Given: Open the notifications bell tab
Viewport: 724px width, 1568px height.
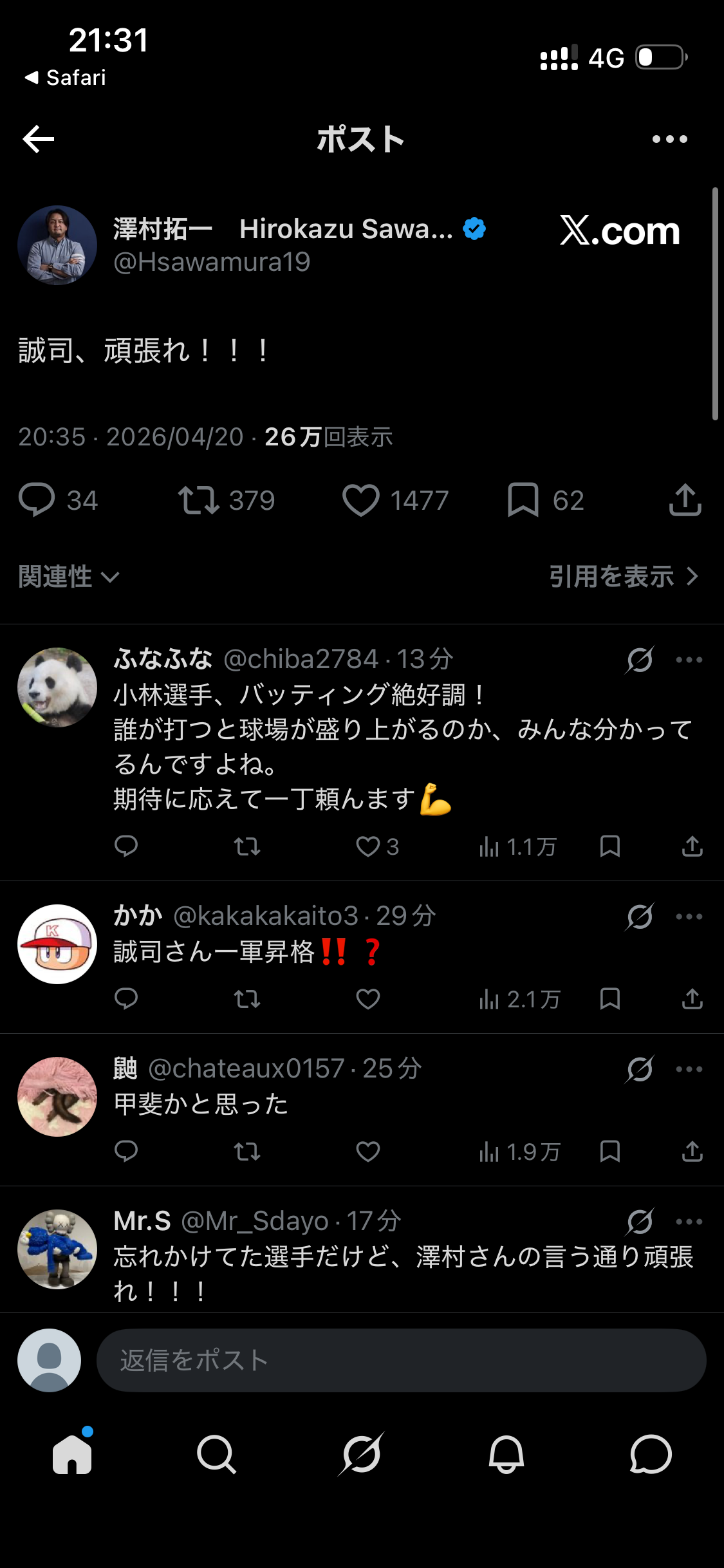Looking at the screenshot, I should point(506,1455).
